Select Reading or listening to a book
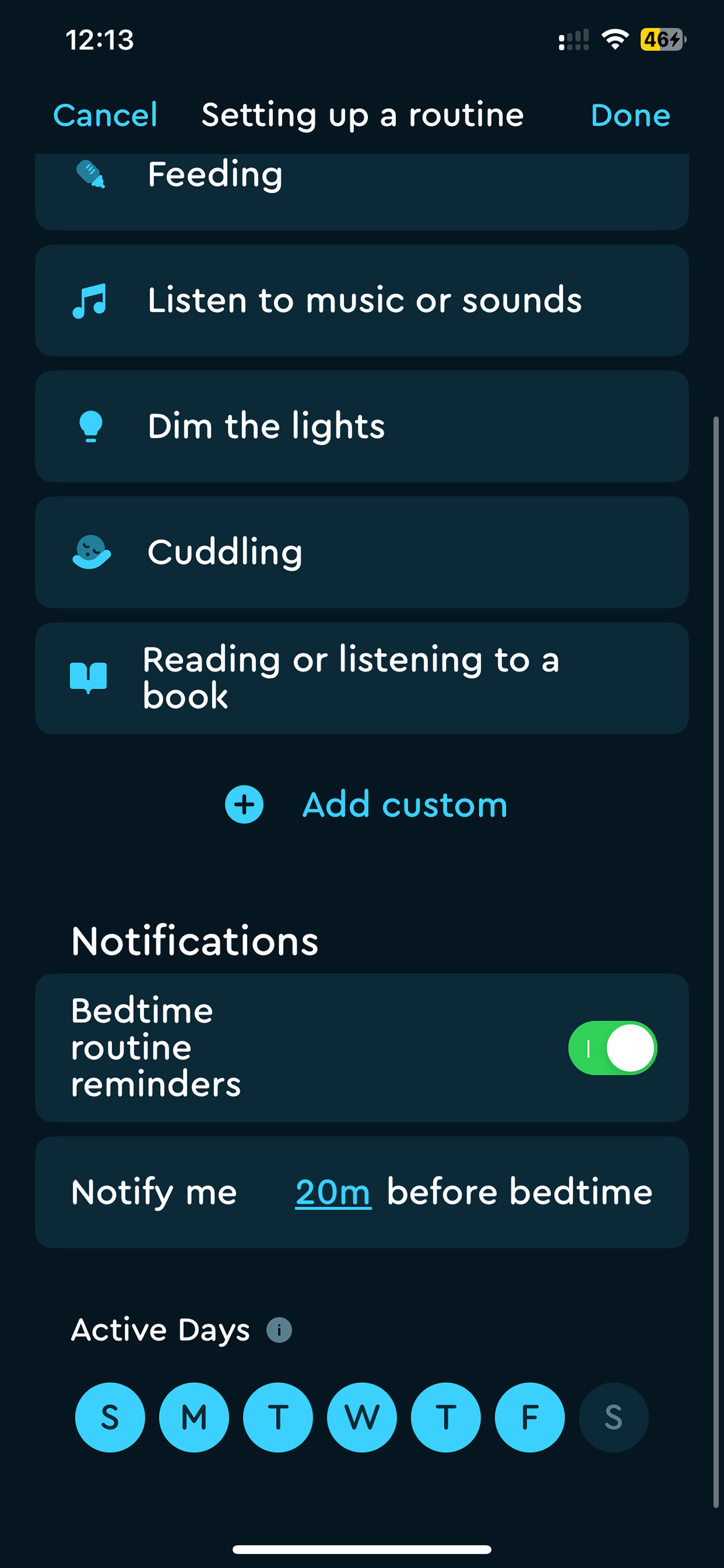The height and width of the screenshot is (1568, 724). click(x=361, y=678)
